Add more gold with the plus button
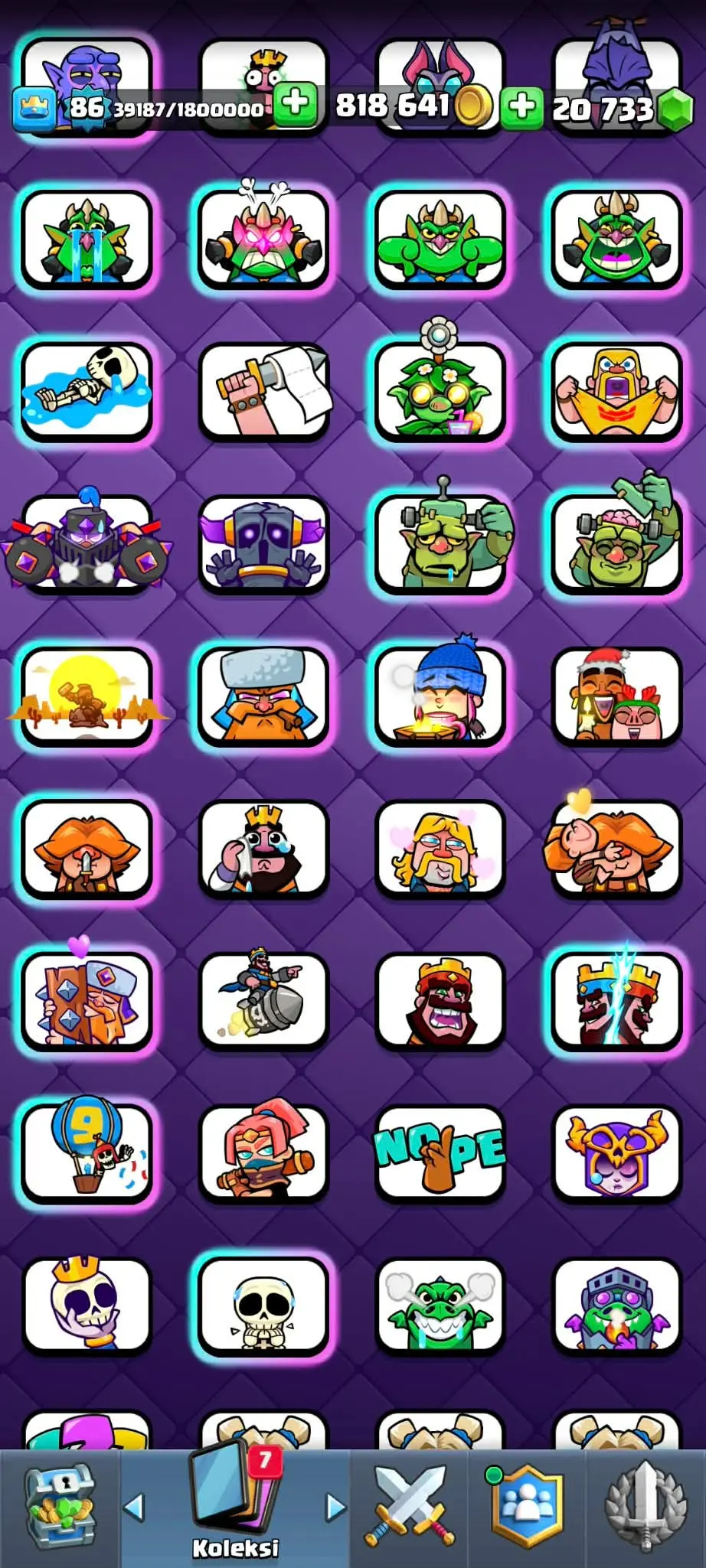This screenshot has height=1568, width=706. click(295, 104)
